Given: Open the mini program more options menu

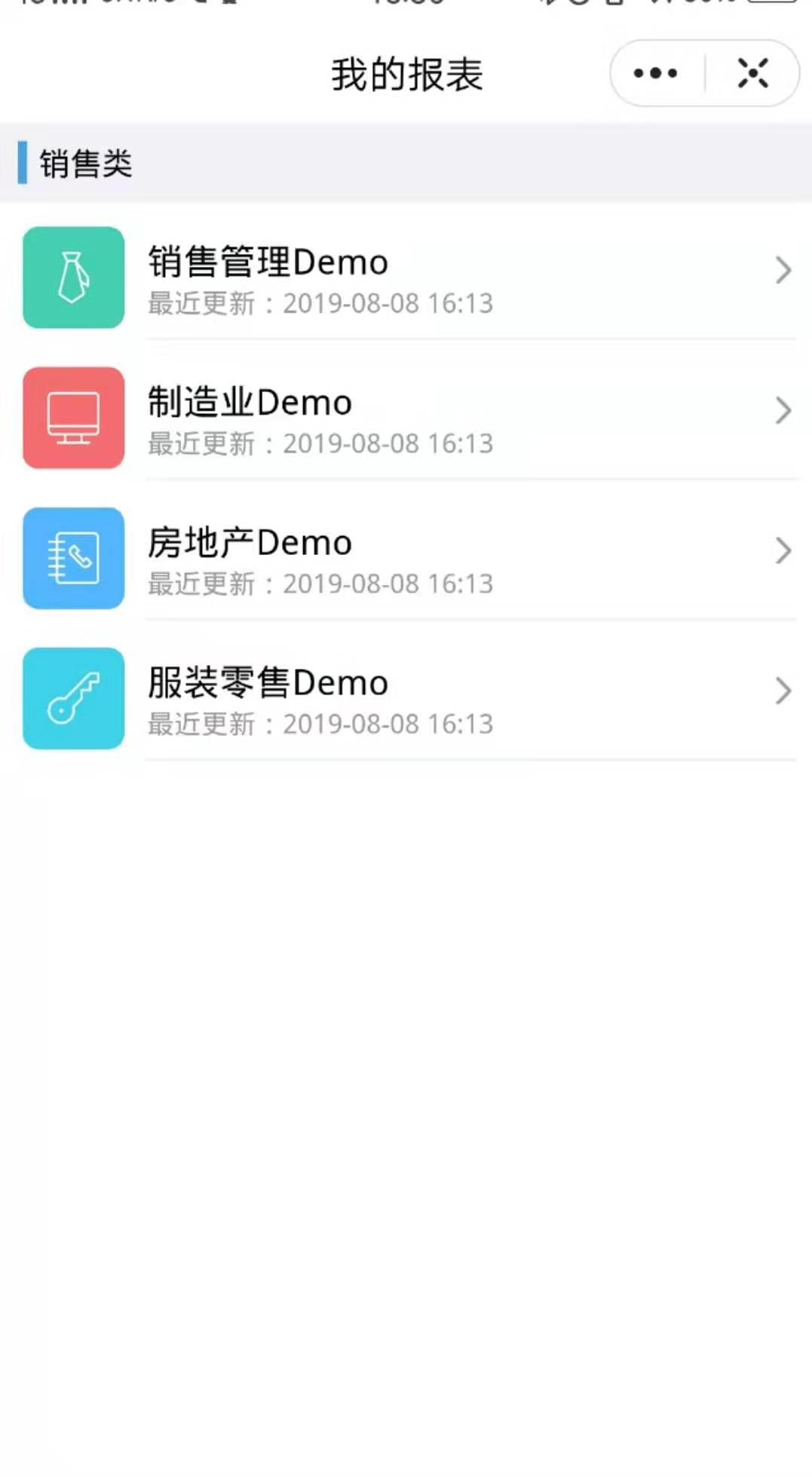Looking at the screenshot, I should click(x=655, y=73).
